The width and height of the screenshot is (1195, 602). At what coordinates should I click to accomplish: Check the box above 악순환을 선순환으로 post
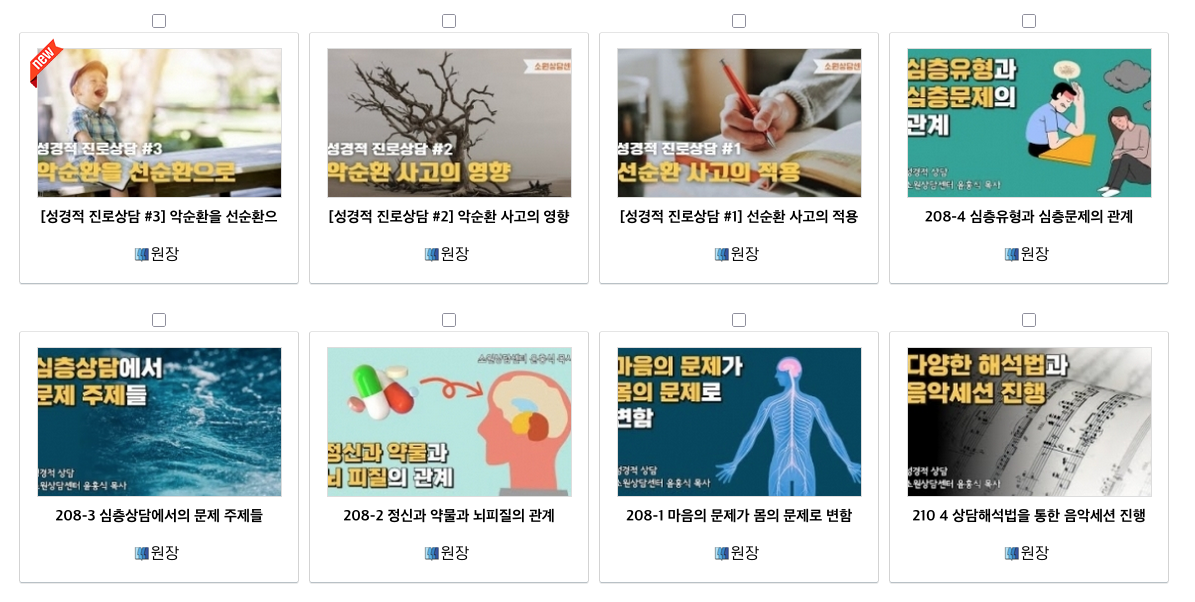pyautogui.click(x=159, y=21)
